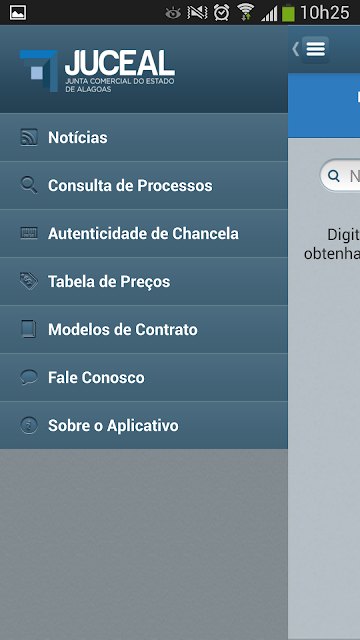This screenshot has height=640, width=360.
Task: Open Fale Conosco
Action: 144,378
